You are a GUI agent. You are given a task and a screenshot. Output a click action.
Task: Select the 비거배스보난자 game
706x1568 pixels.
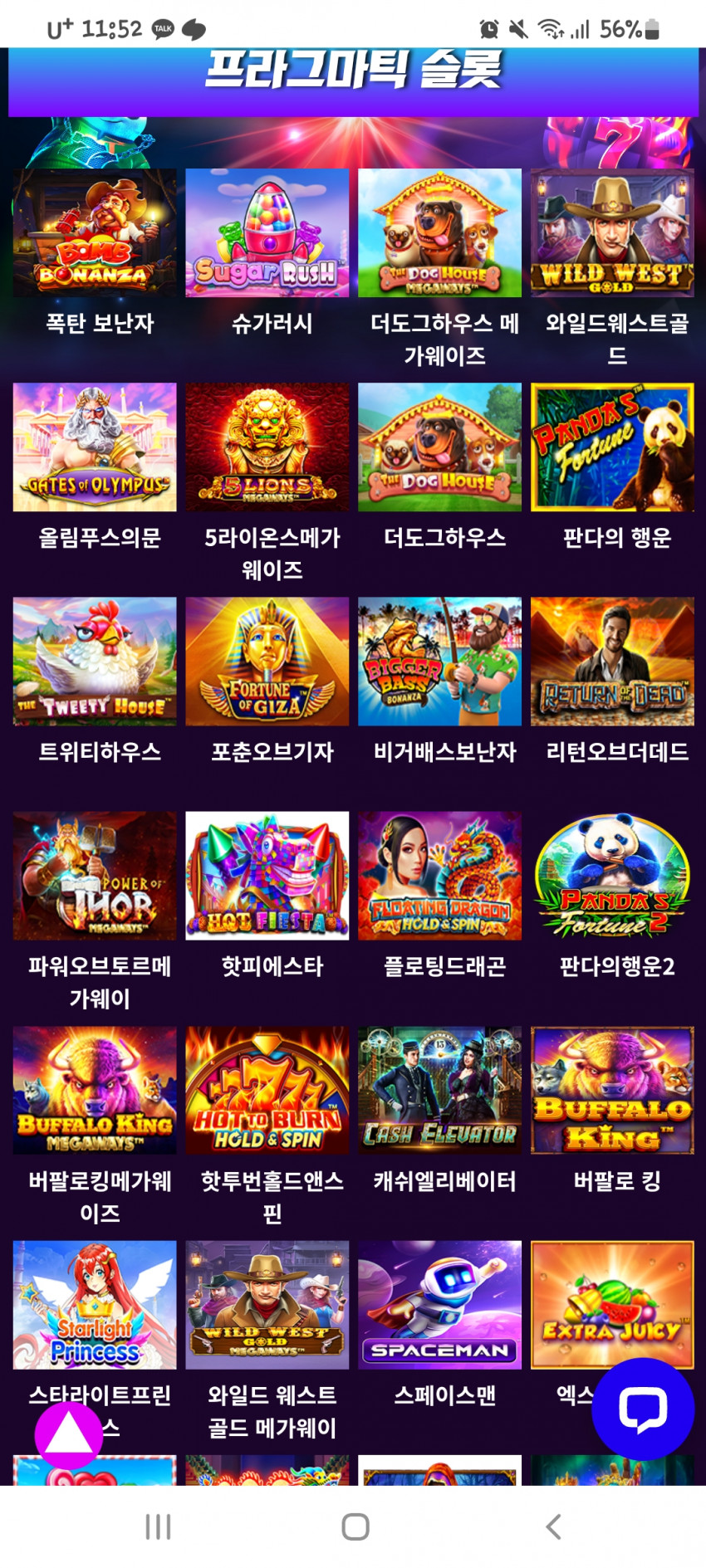[x=439, y=662]
